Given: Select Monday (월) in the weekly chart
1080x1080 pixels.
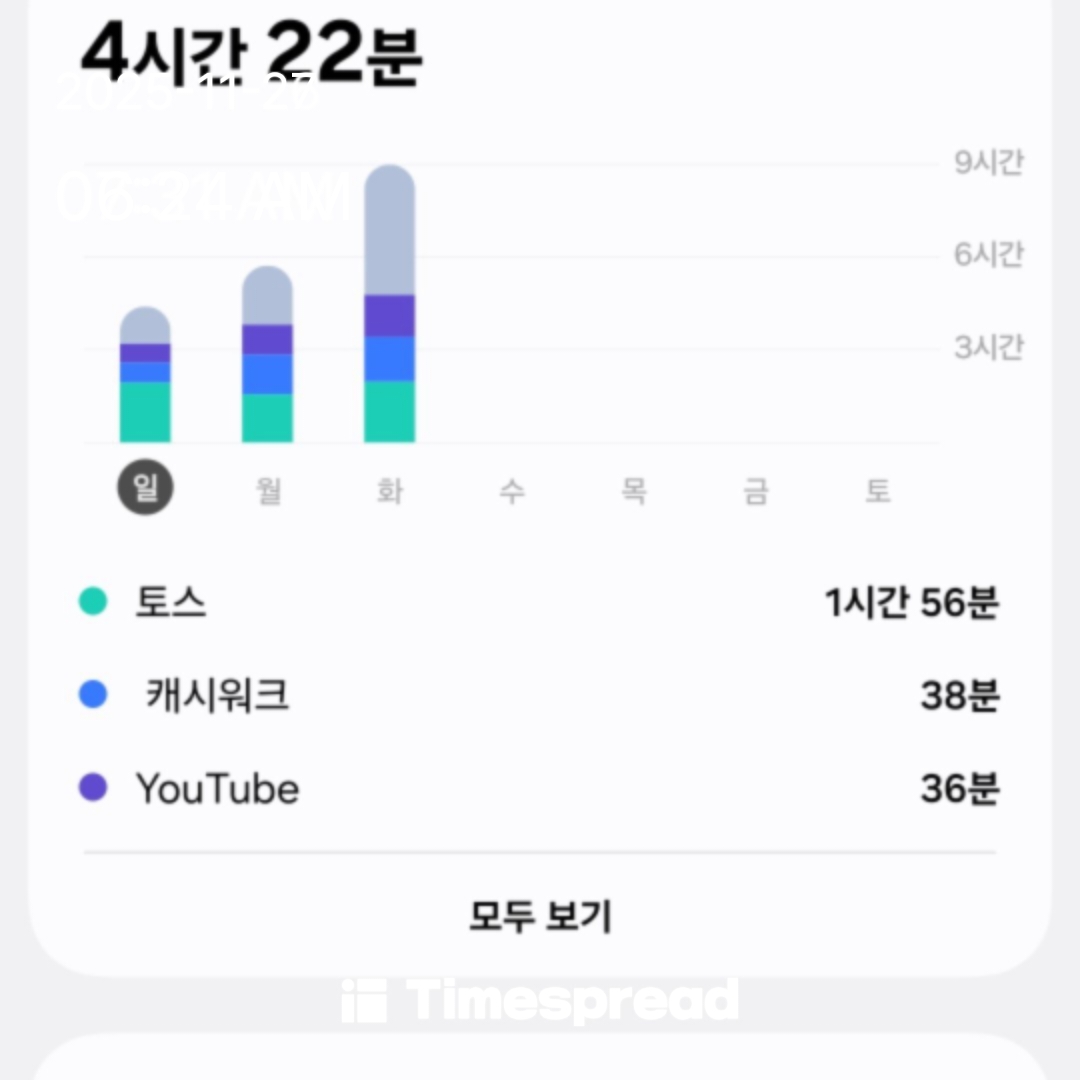Looking at the screenshot, I should point(268,491).
